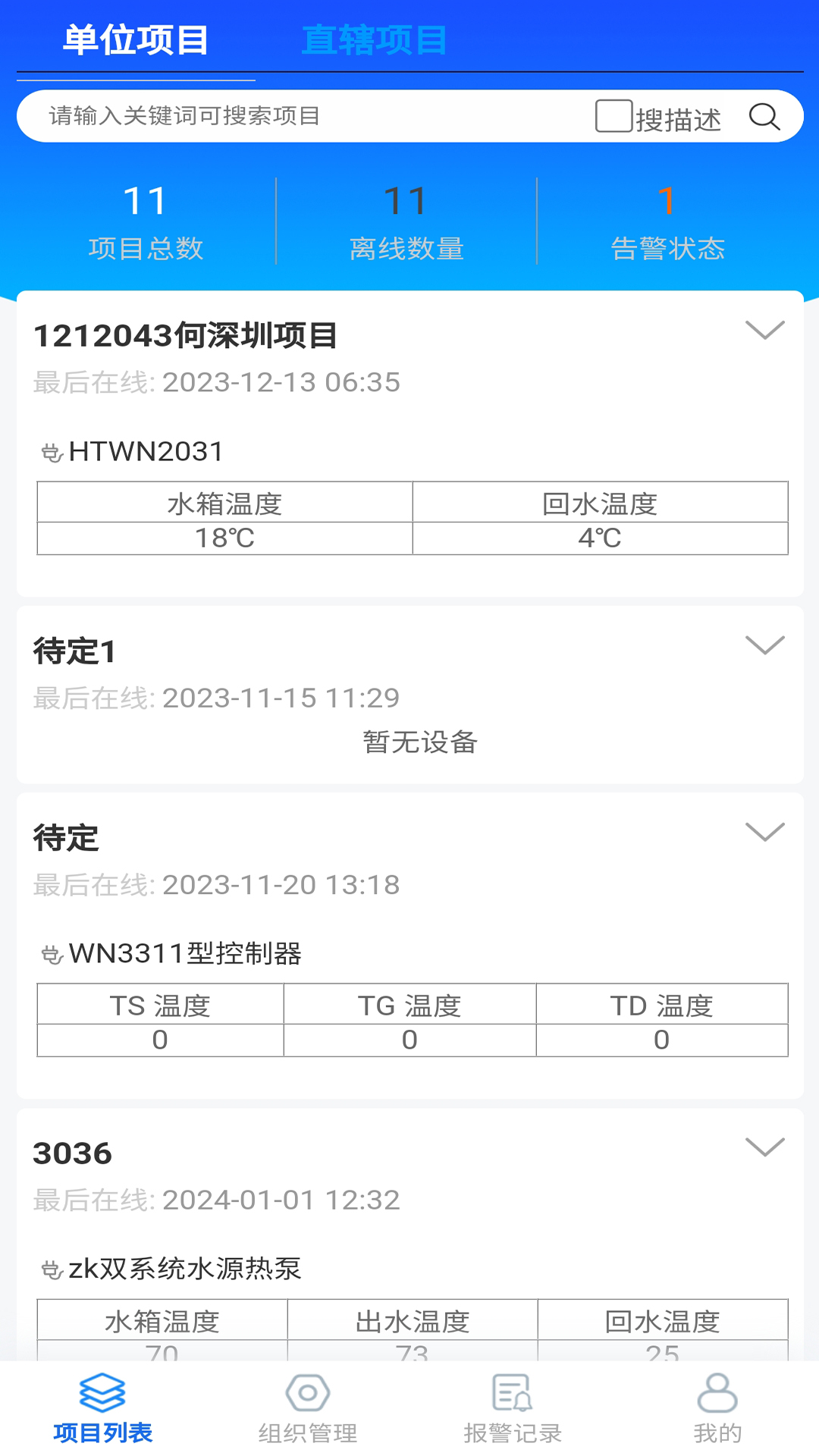The image size is (819, 1456).
Task: Enable the 搜描述 checkbox
Action: [611, 115]
